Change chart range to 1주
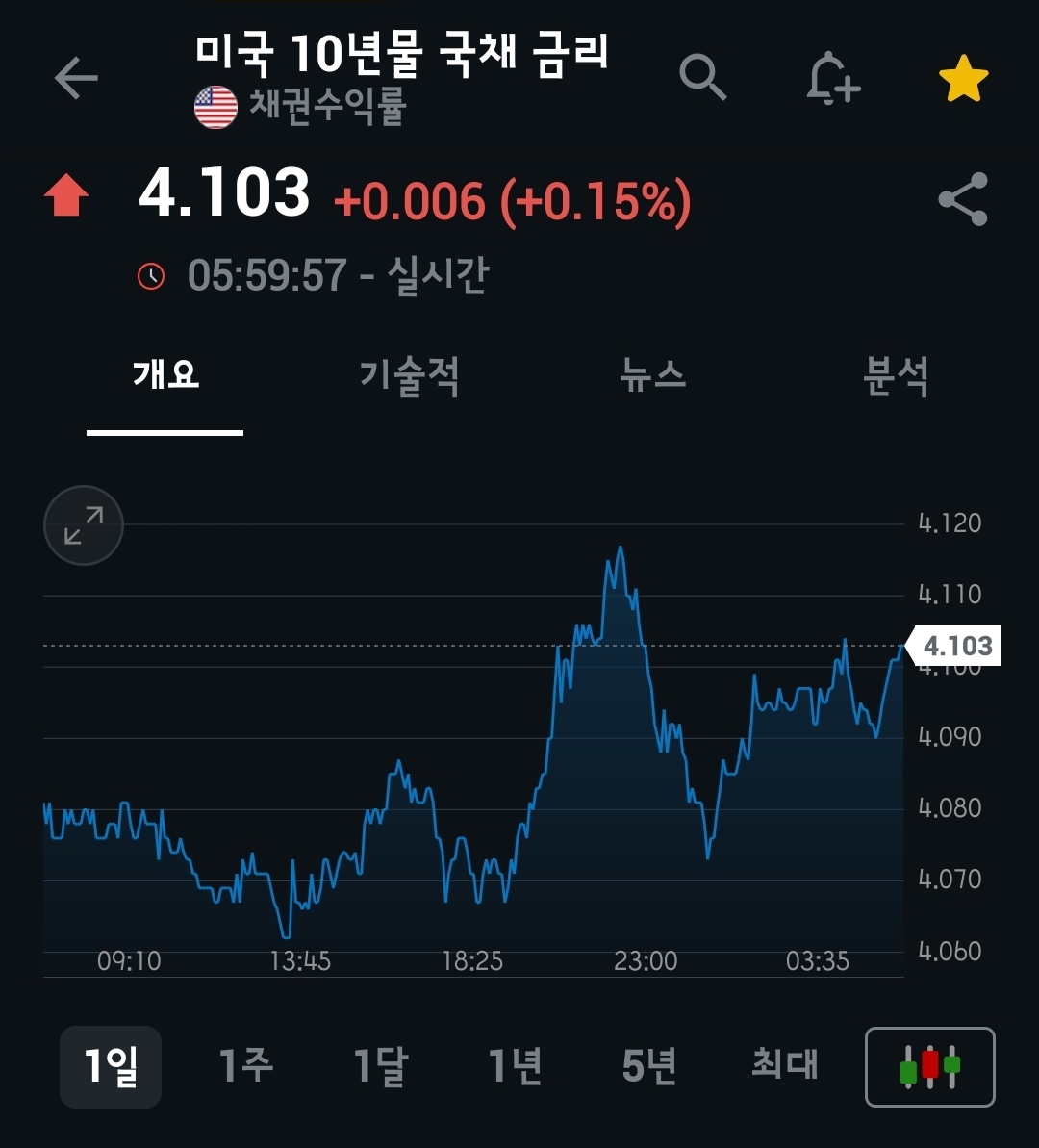This screenshot has width=1039, height=1148. (245, 1066)
